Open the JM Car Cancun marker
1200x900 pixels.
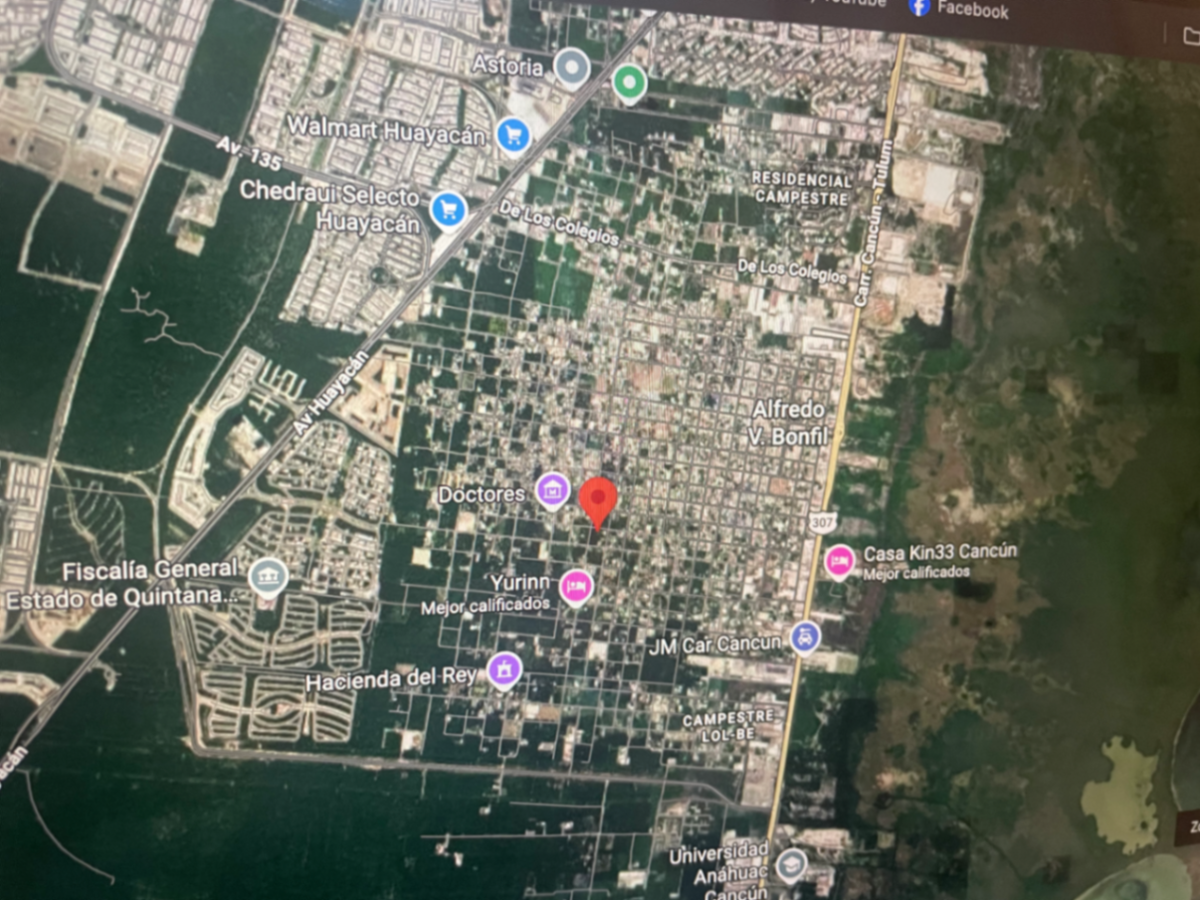(x=805, y=637)
